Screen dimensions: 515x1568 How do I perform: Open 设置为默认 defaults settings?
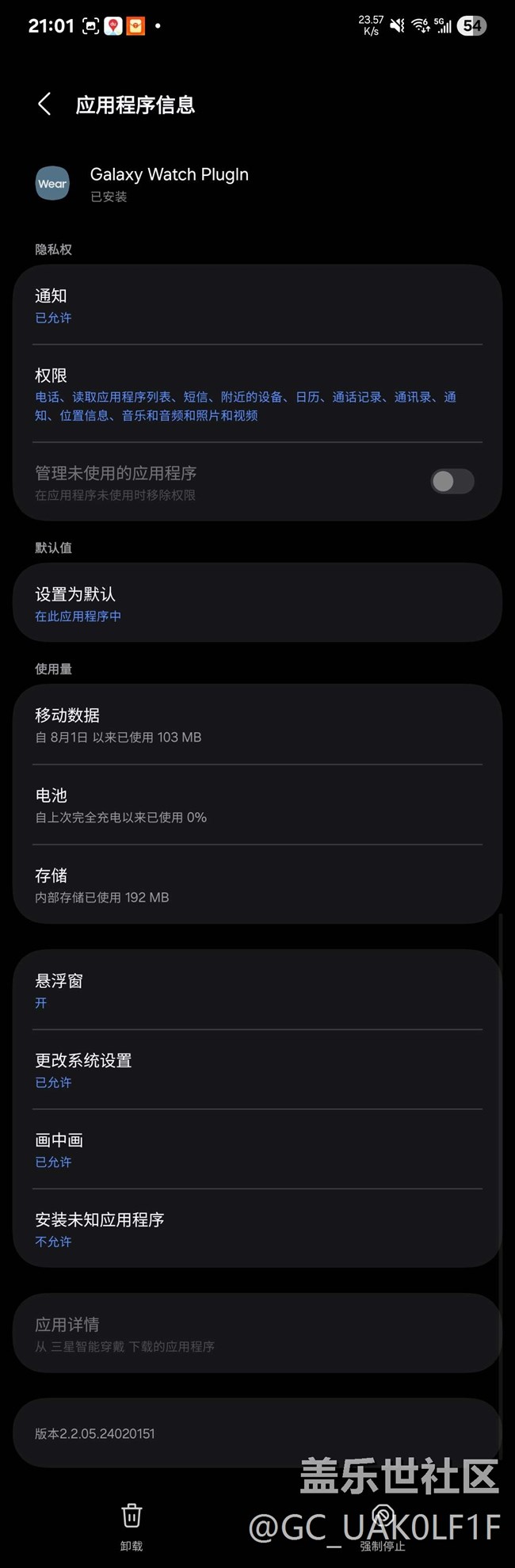pos(257,603)
